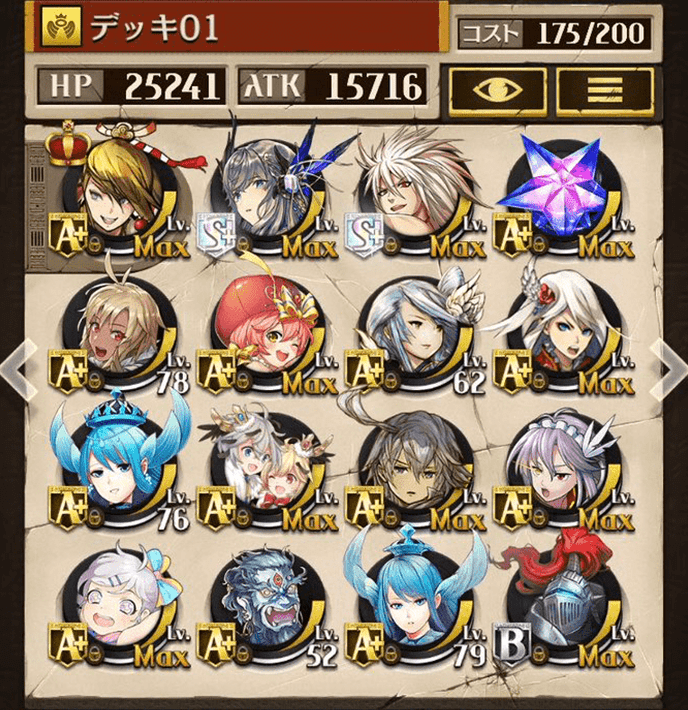Open the deck list menu button
The image size is (688, 710).
click(x=604, y=88)
